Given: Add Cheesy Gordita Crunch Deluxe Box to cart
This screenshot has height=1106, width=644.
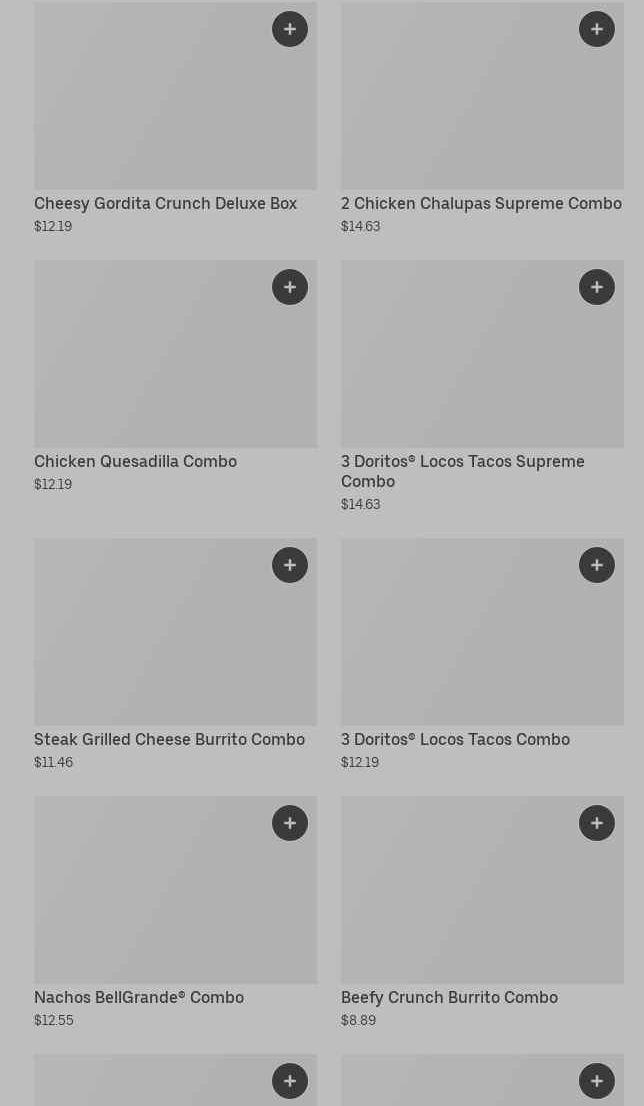Looking at the screenshot, I should [x=290, y=29].
